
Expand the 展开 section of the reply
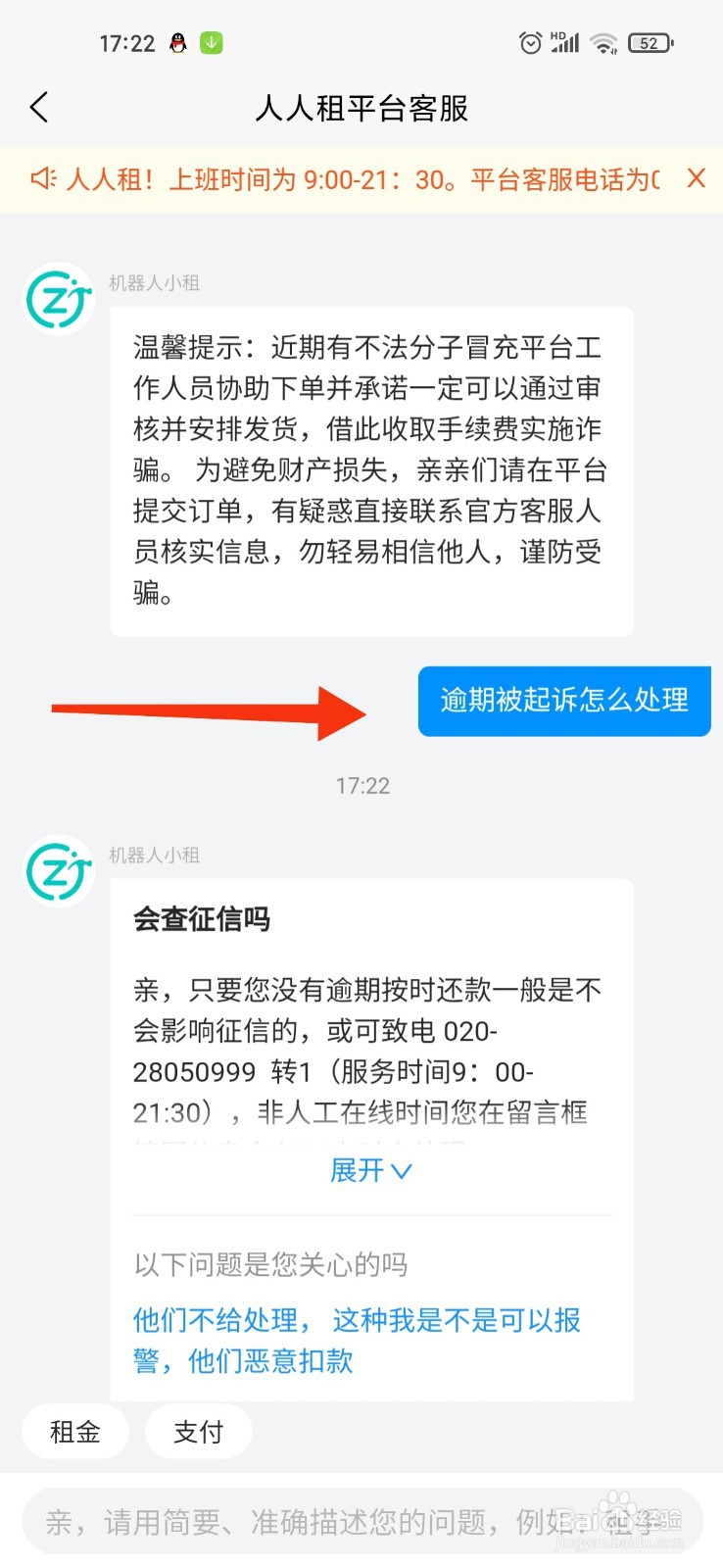coord(359,1170)
